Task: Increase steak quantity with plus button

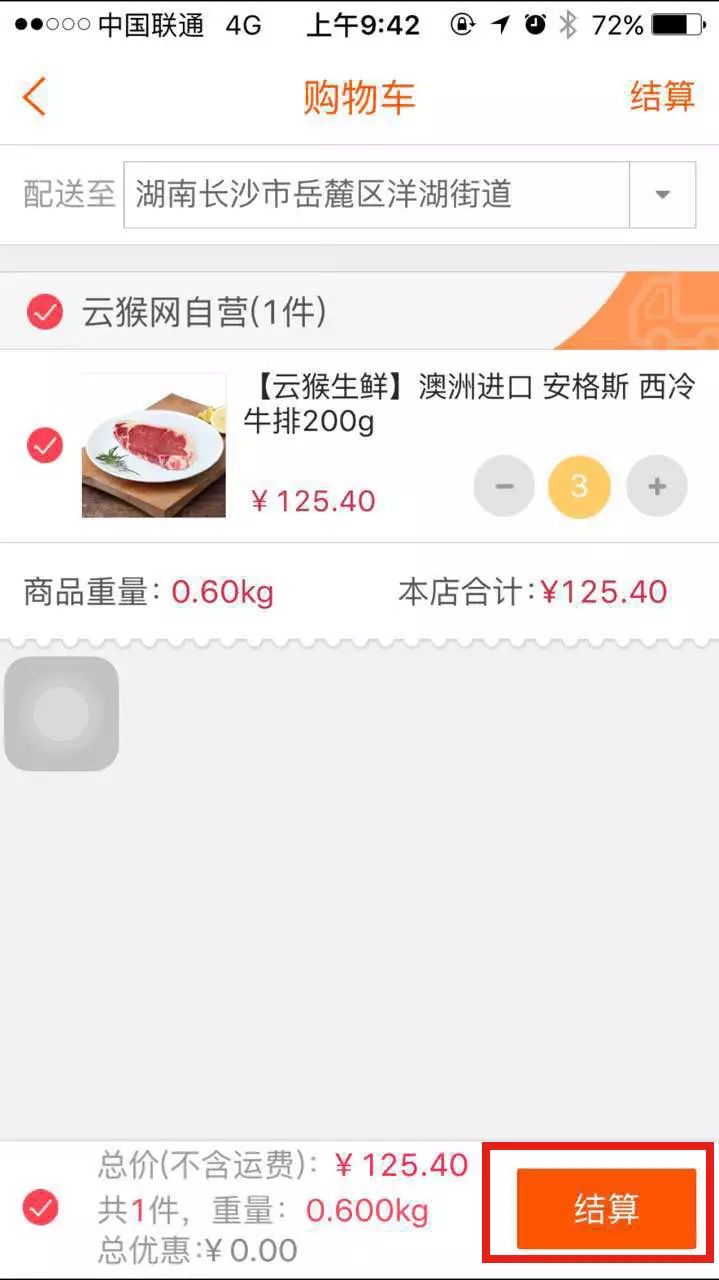Action: pyautogui.click(x=657, y=487)
